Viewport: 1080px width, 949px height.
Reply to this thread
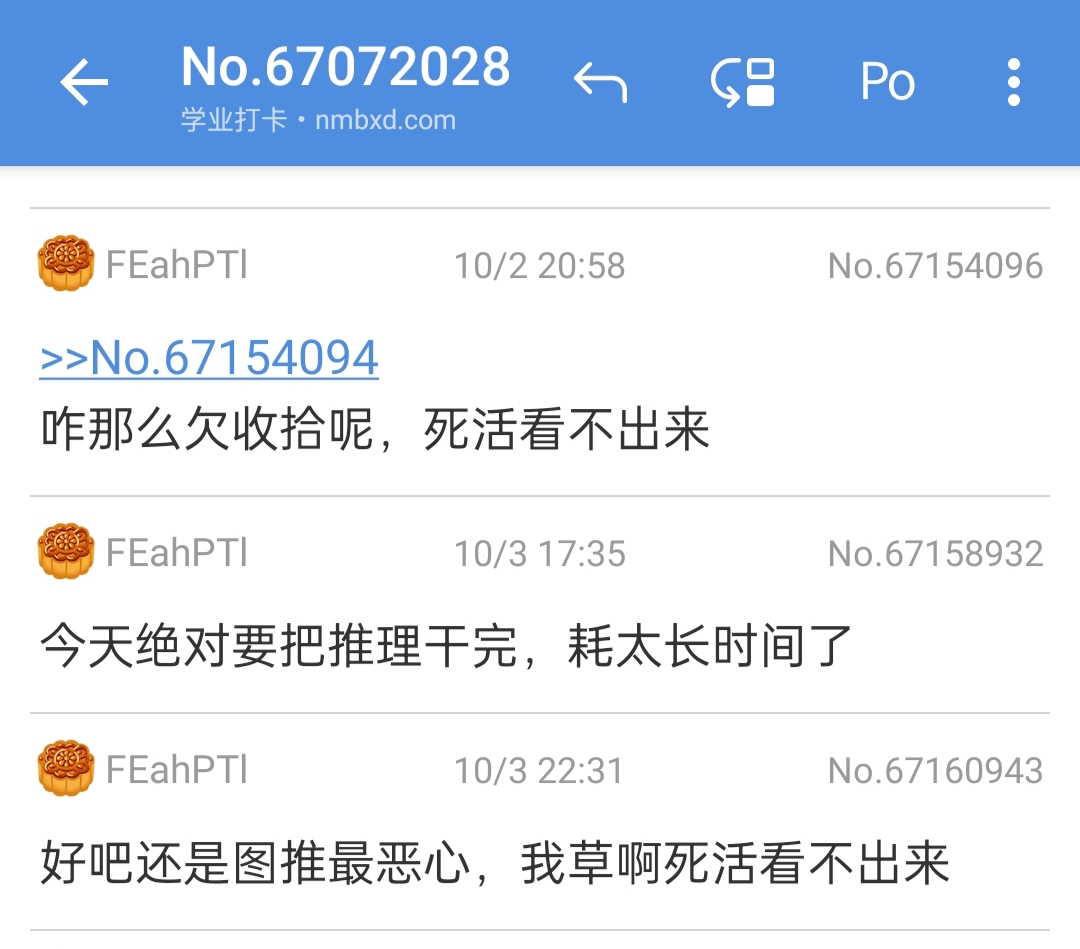tap(600, 82)
